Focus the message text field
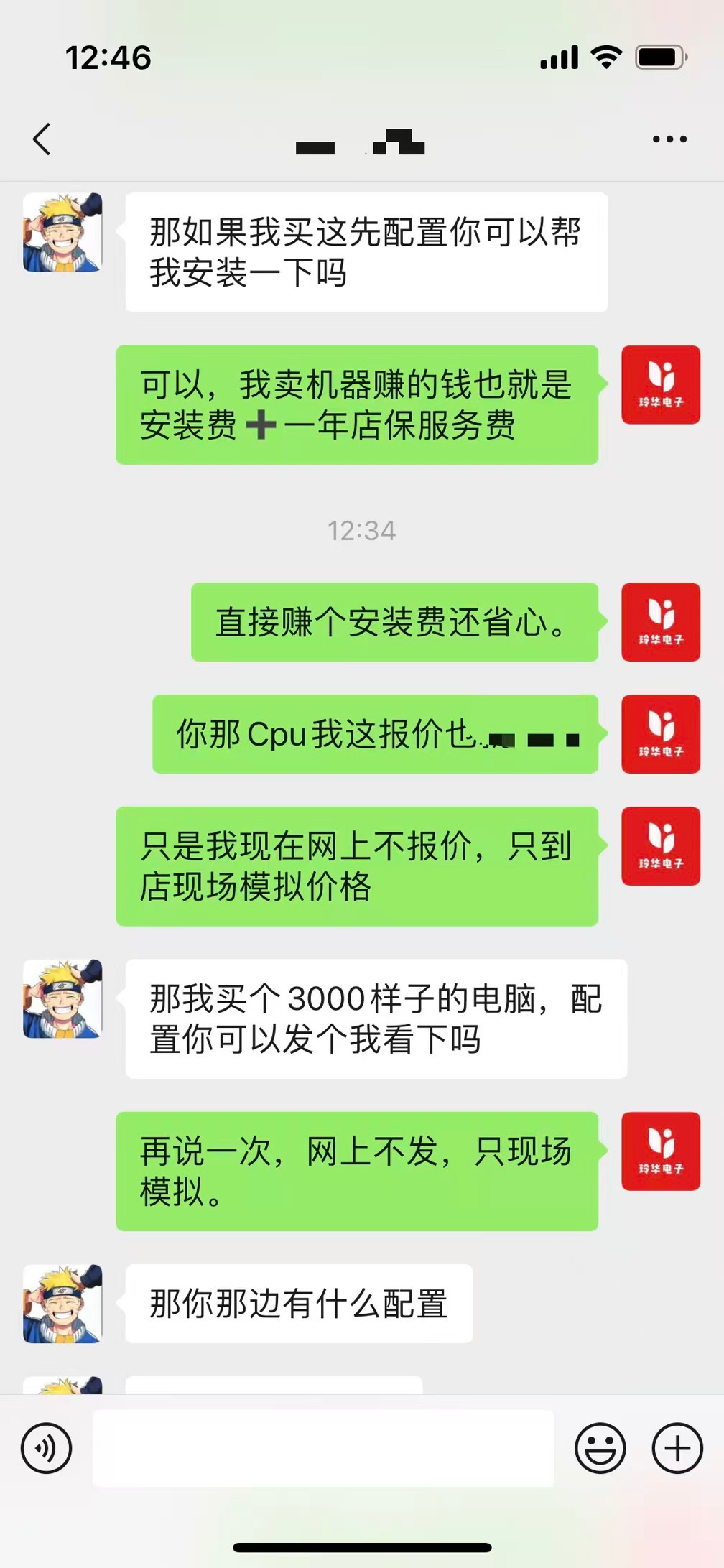Viewport: 724px width, 1568px height. coord(323,1448)
